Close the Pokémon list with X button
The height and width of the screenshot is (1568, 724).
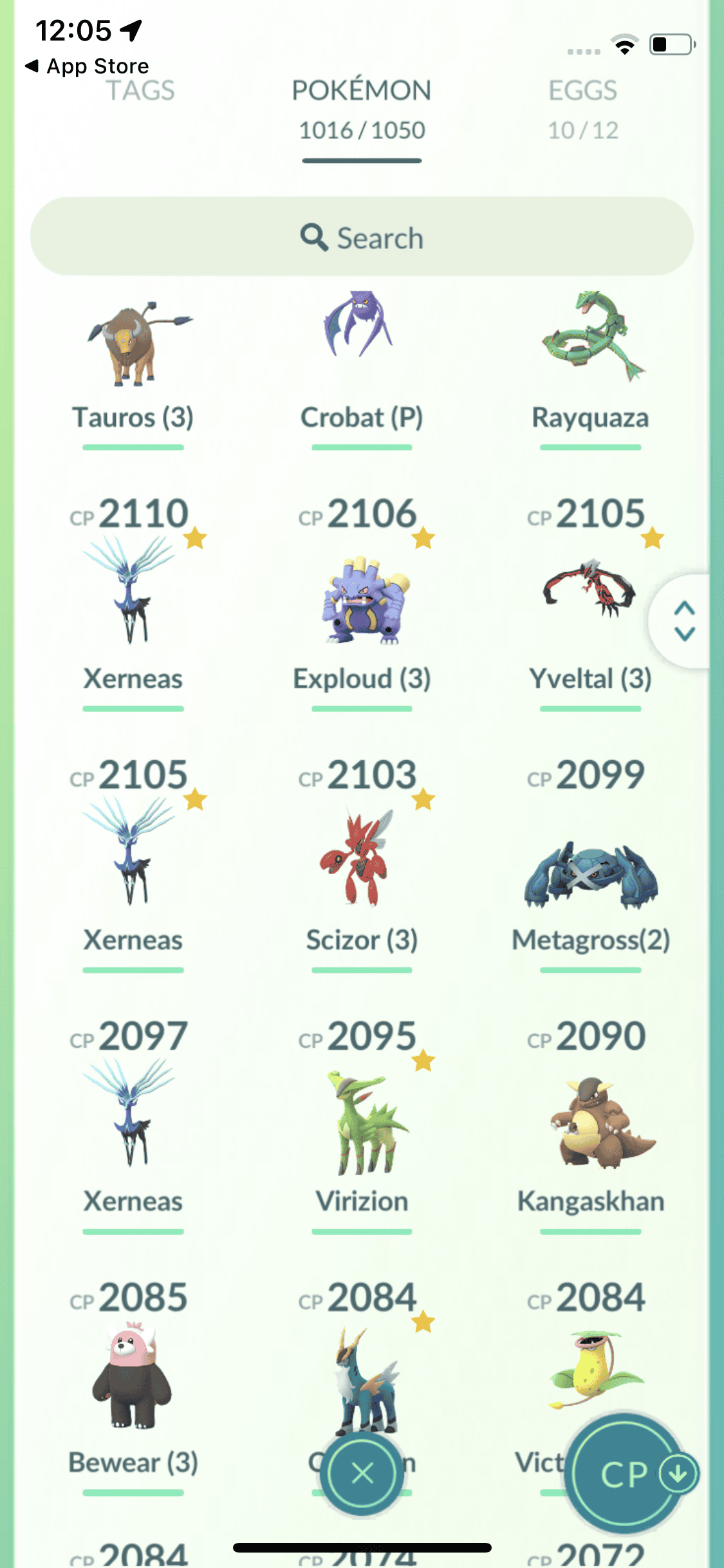[362, 1473]
